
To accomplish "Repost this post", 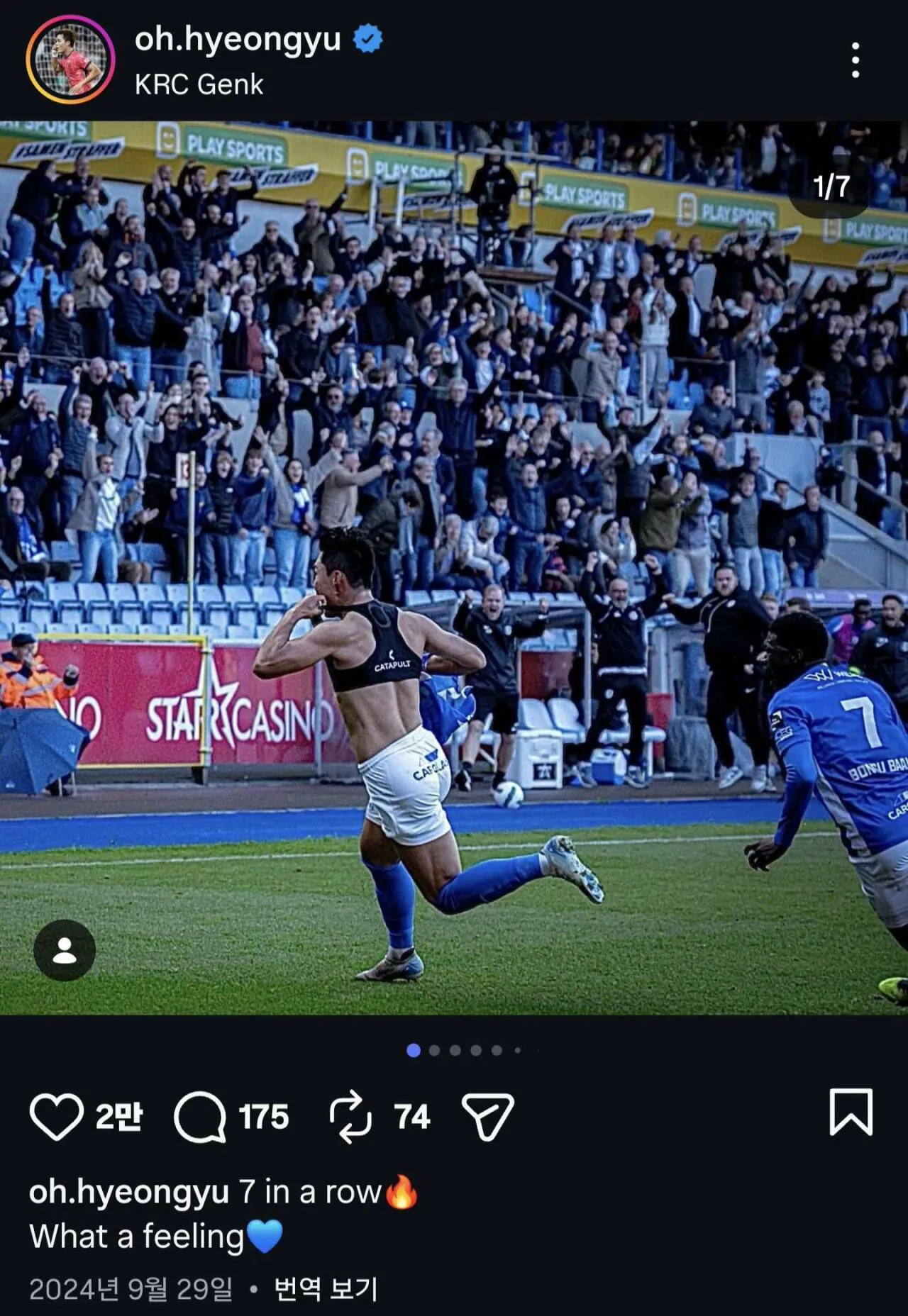I will click(x=350, y=1117).
